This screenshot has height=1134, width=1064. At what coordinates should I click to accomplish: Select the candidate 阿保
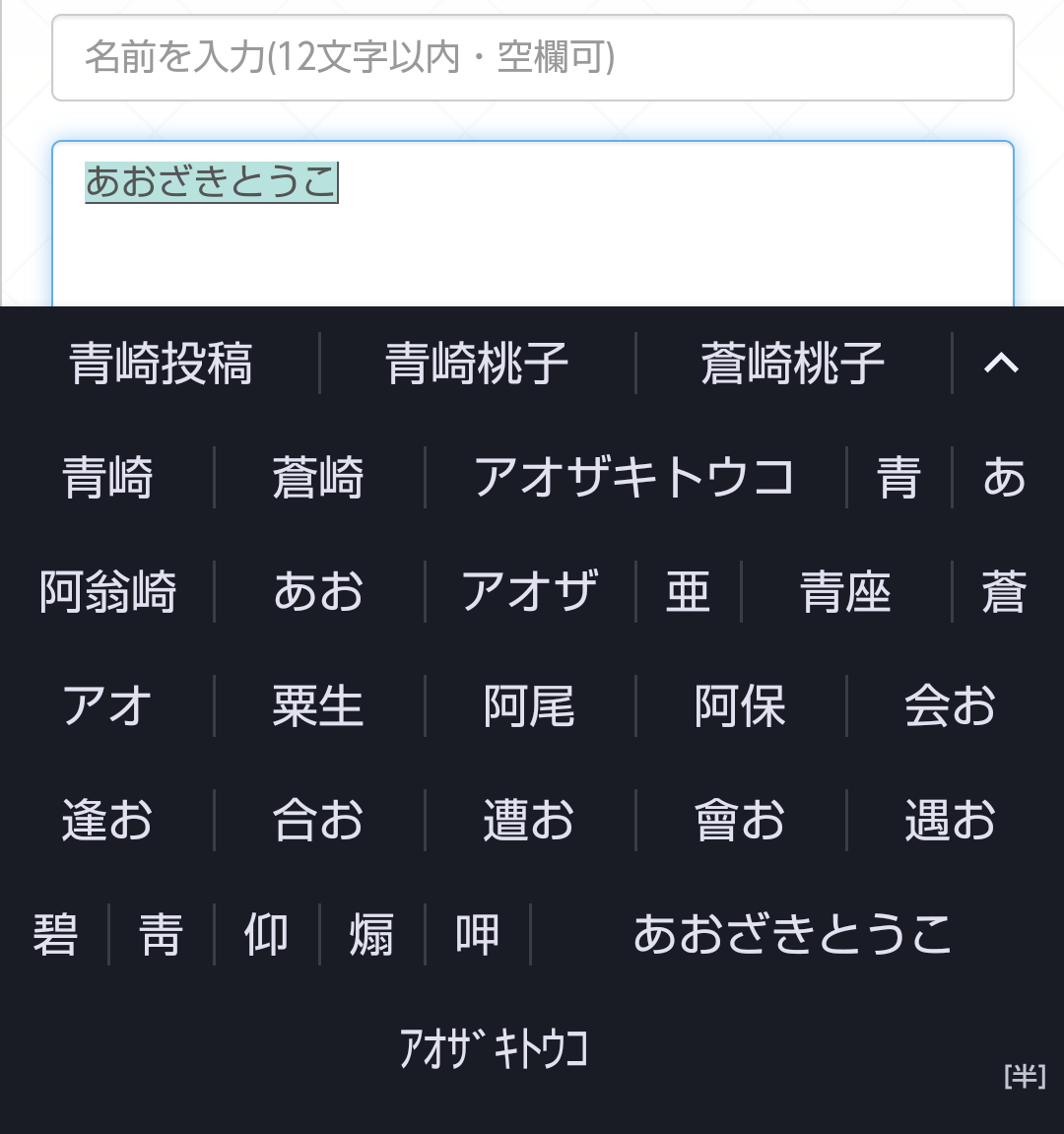click(740, 706)
